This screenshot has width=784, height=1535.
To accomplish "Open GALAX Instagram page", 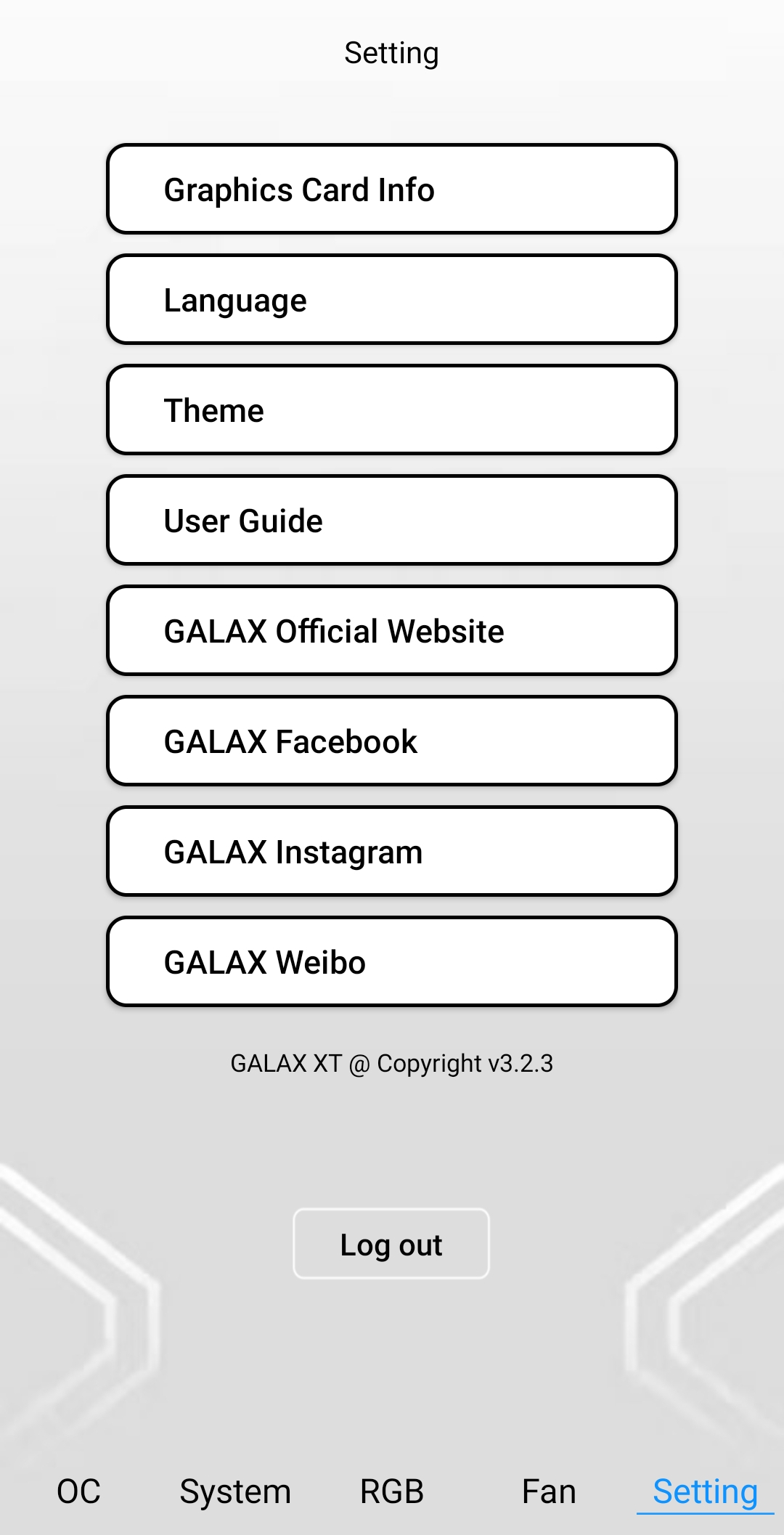I will 392,852.
